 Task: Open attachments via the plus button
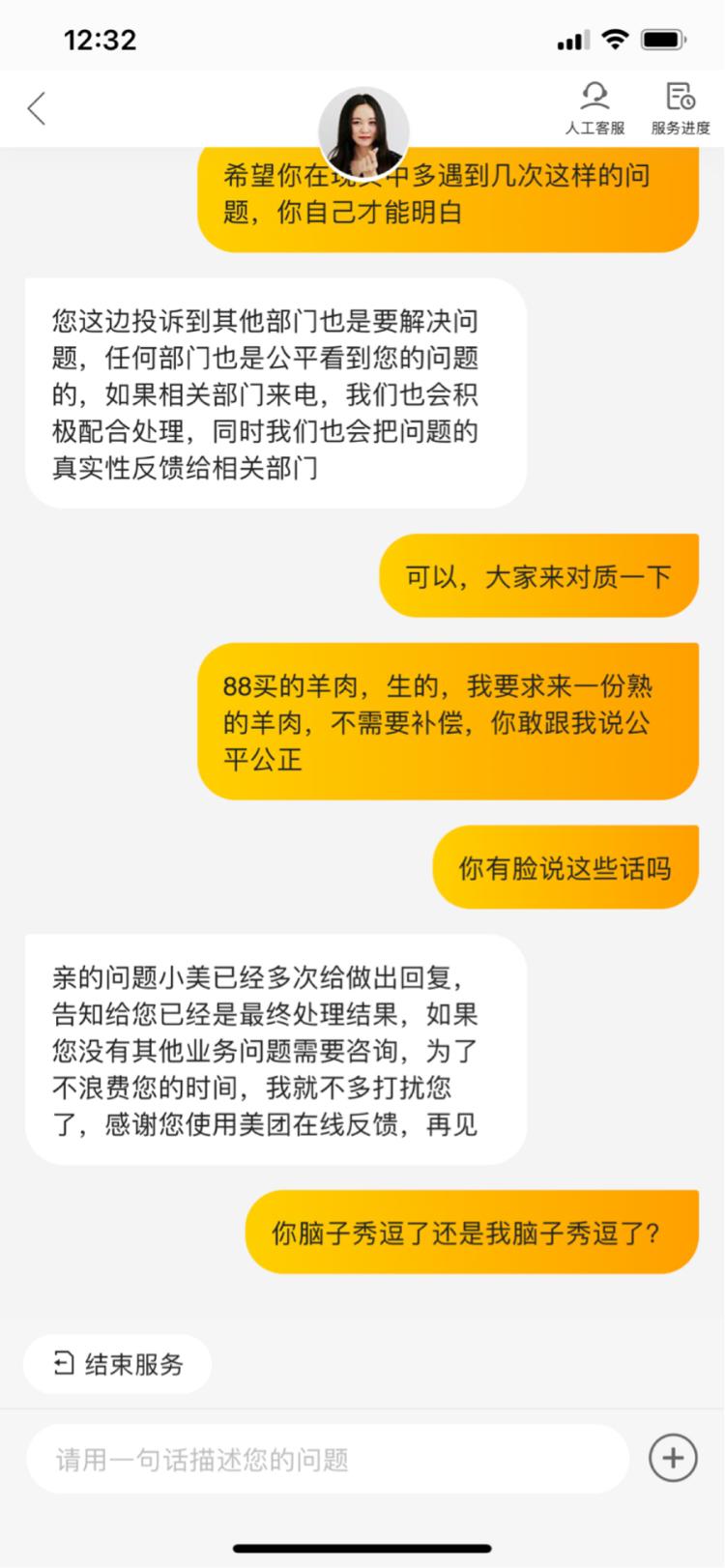pyautogui.click(x=673, y=1458)
